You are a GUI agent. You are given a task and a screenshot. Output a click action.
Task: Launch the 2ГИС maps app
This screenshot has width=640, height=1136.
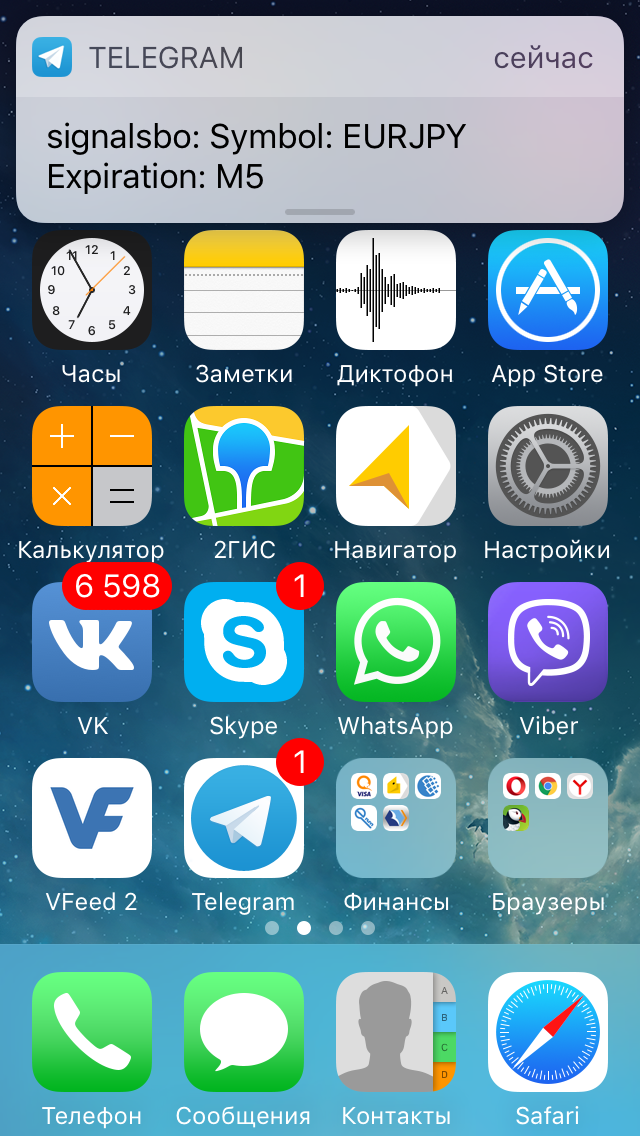[244, 466]
